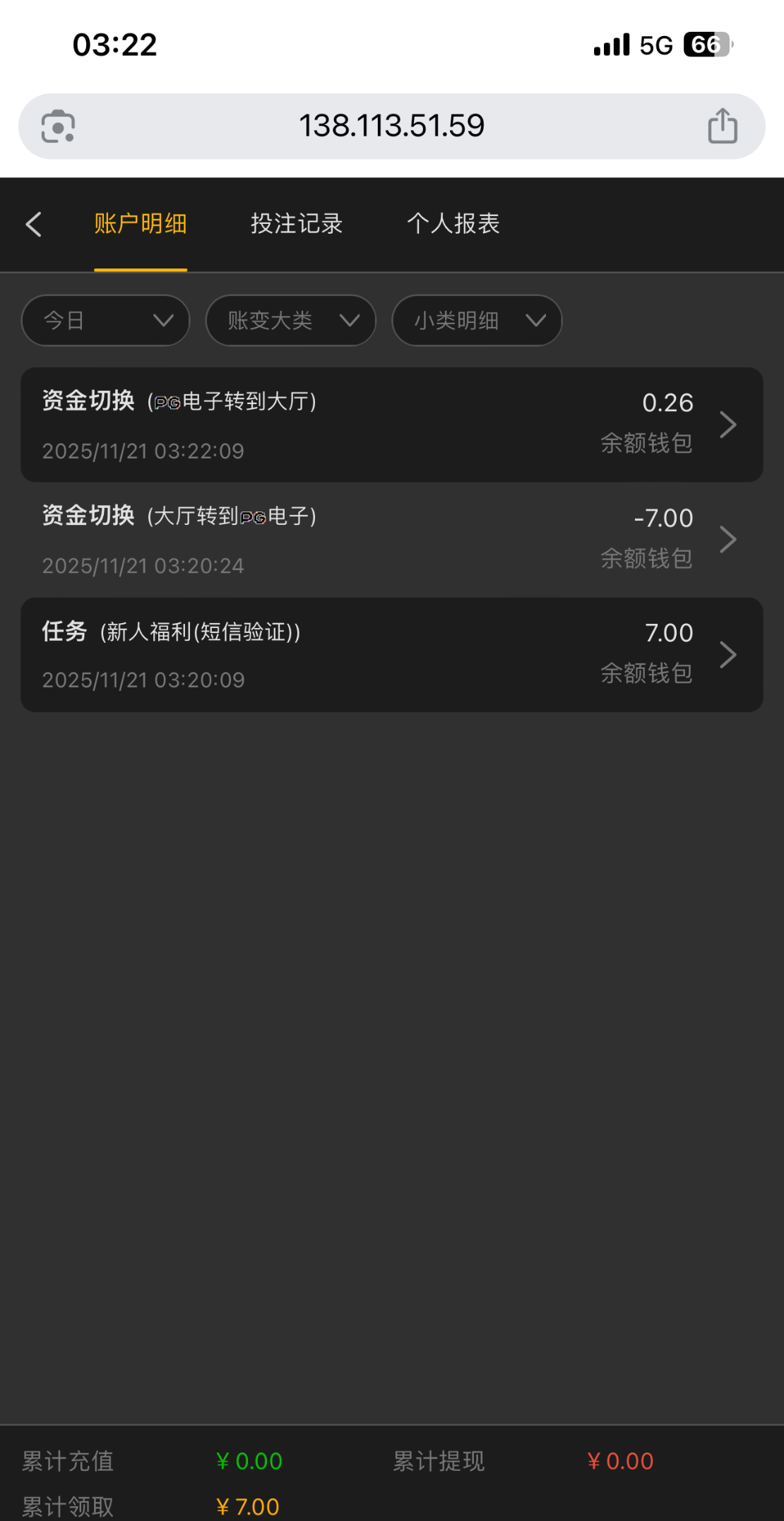Screen dimensions: 784x1521
Task: Switch to the 个人报表 tab
Action: point(453,224)
